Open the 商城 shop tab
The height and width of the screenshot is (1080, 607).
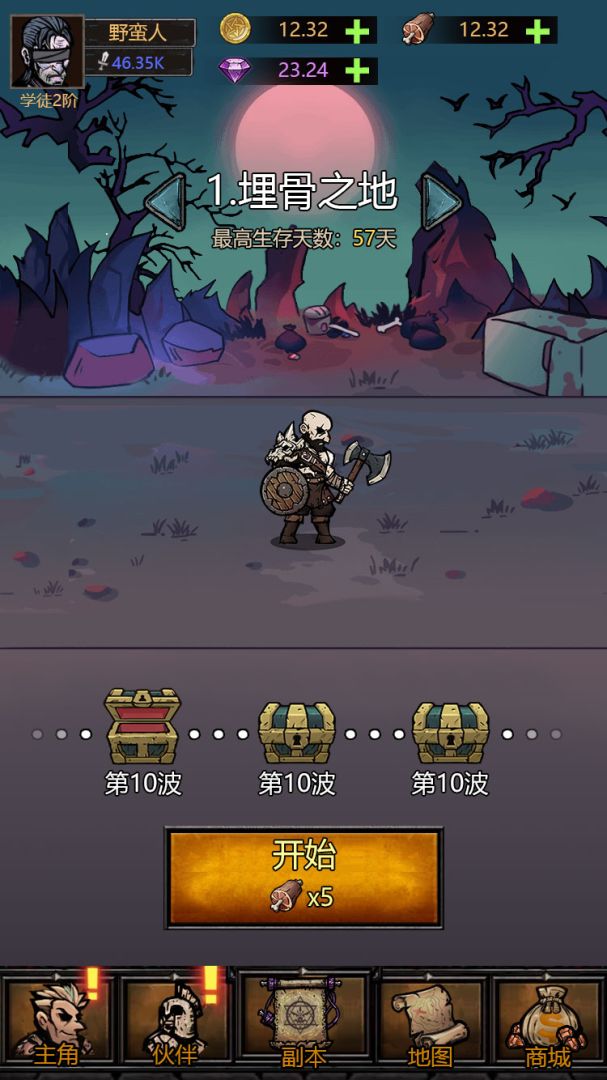(x=548, y=1024)
